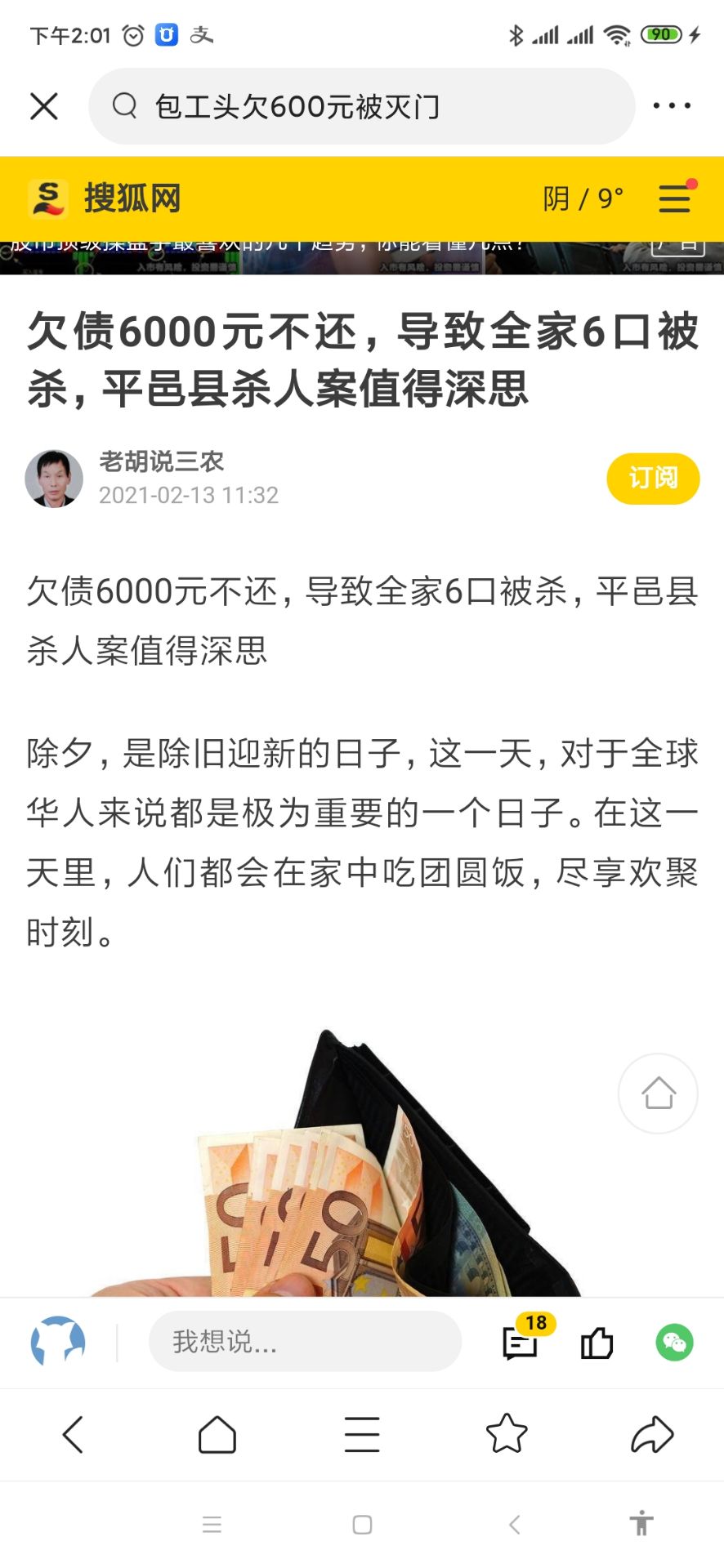Image resolution: width=724 pixels, height=1568 pixels.
Task: Like this article with thumbs-up
Action: point(597,1343)
